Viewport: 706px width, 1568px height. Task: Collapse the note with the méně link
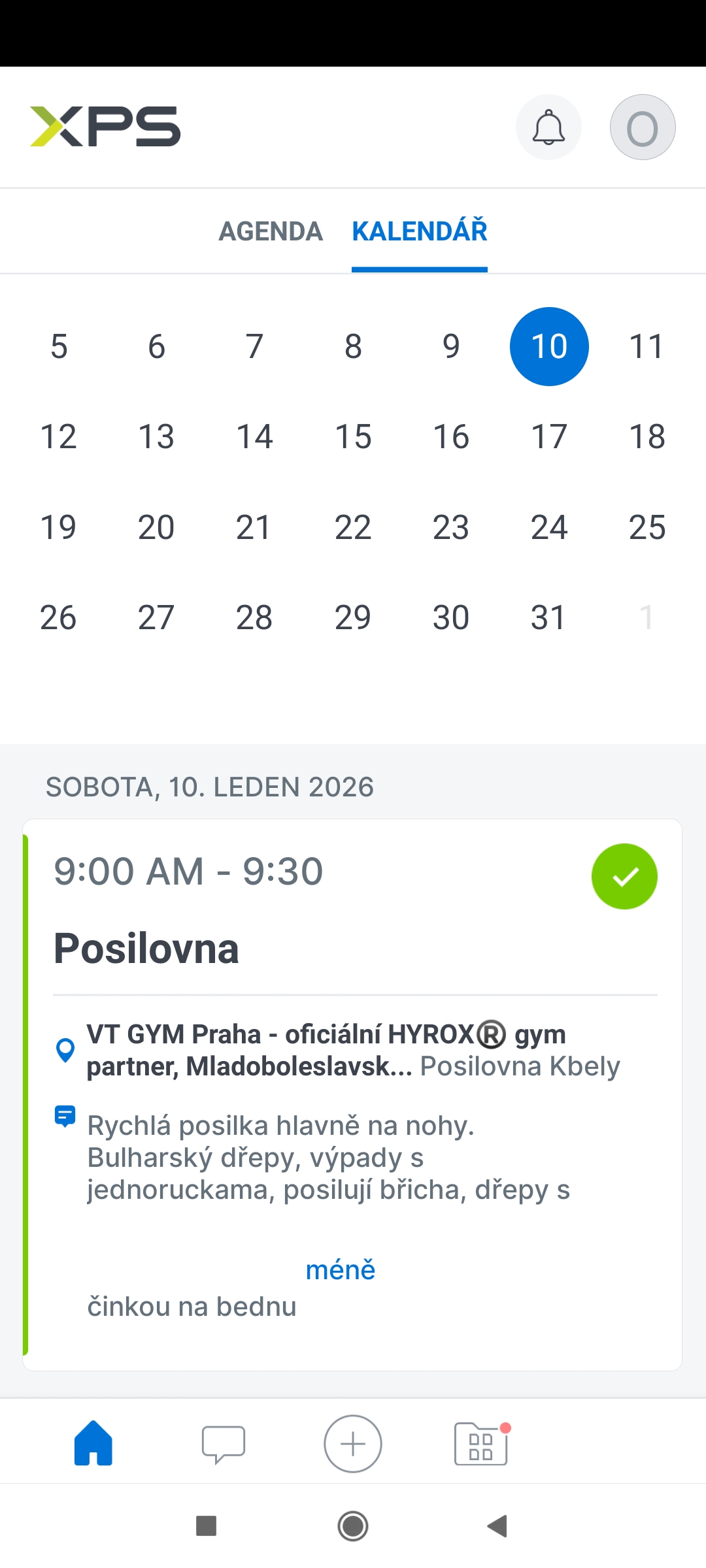tap(341, 1269)
